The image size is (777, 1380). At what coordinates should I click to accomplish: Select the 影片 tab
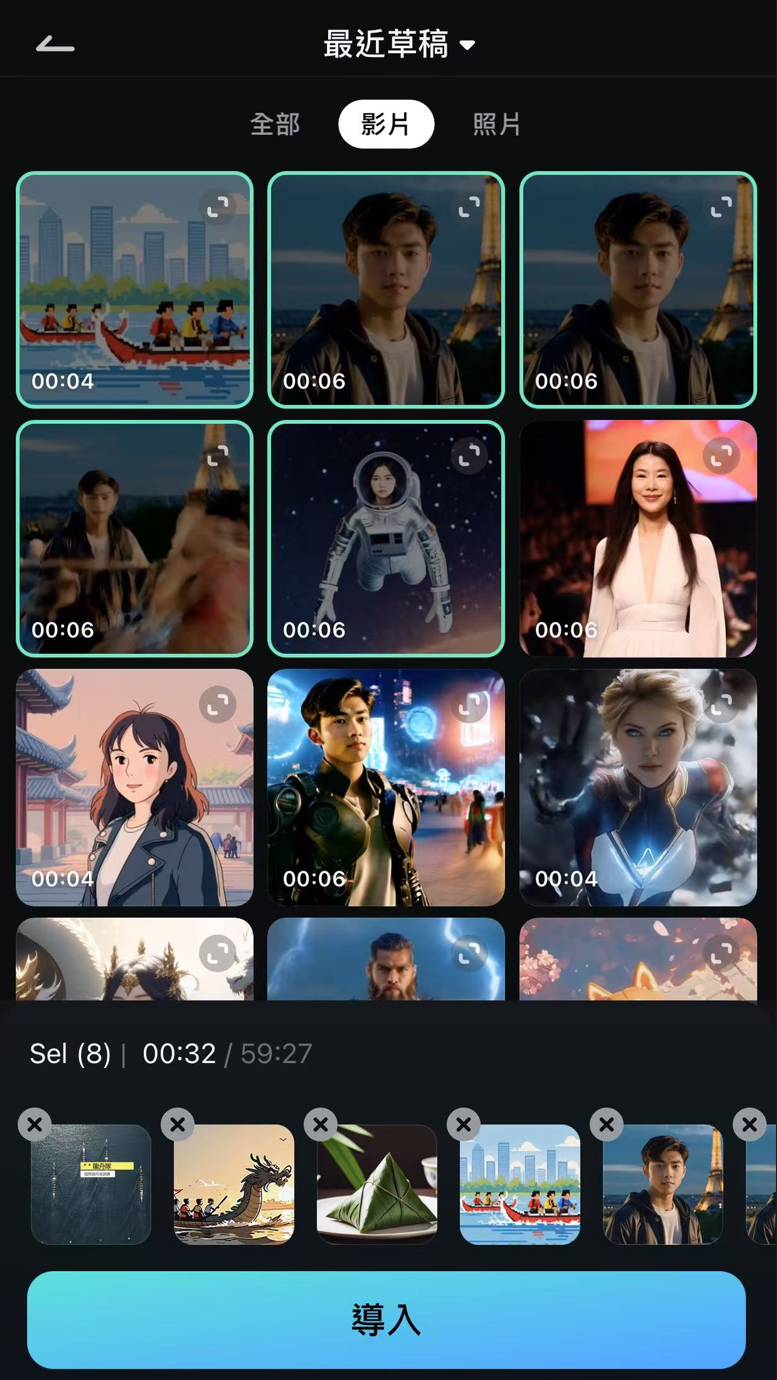coord(386,124)
